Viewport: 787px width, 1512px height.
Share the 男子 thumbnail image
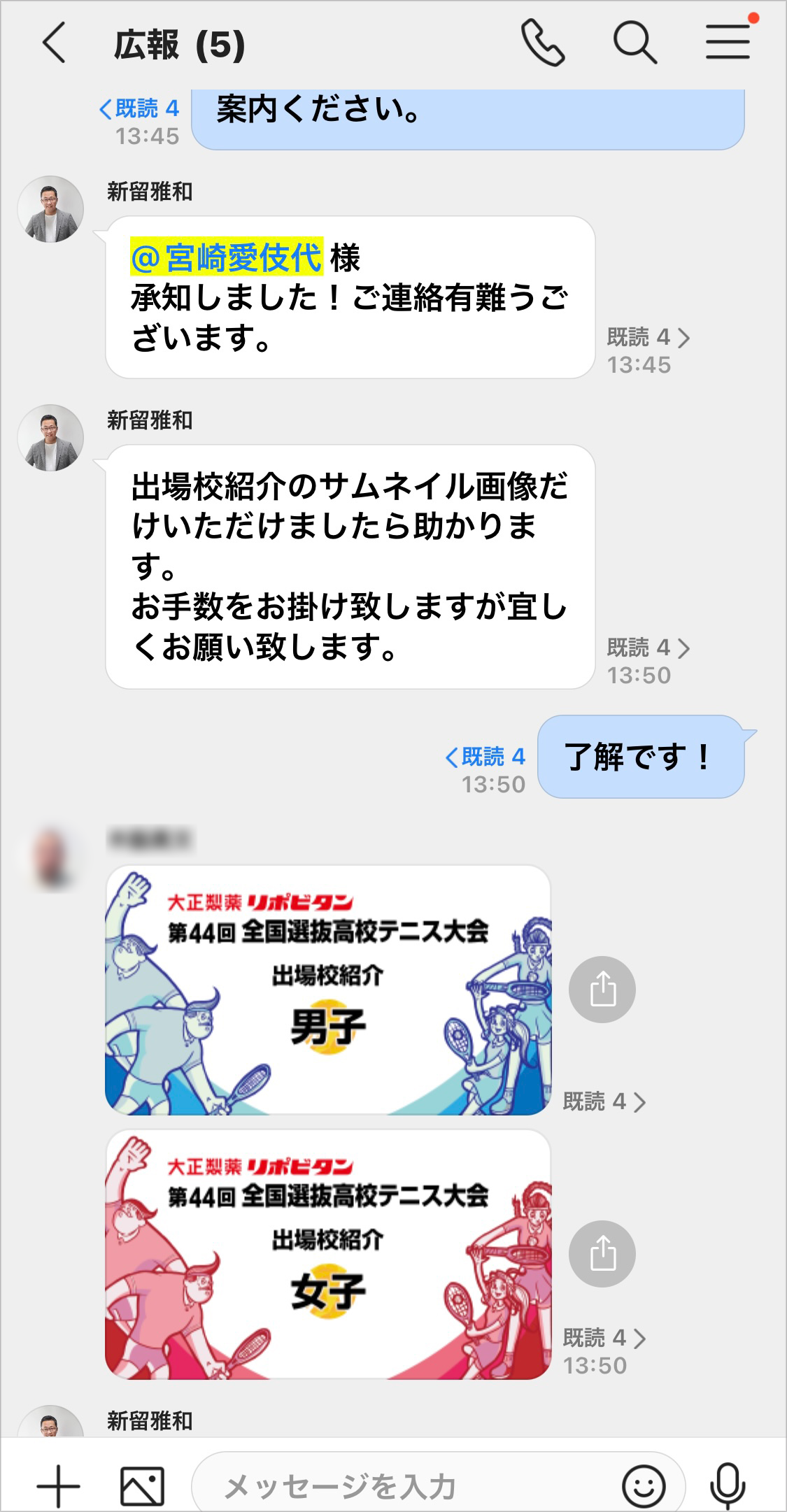(x=602, y=990)
